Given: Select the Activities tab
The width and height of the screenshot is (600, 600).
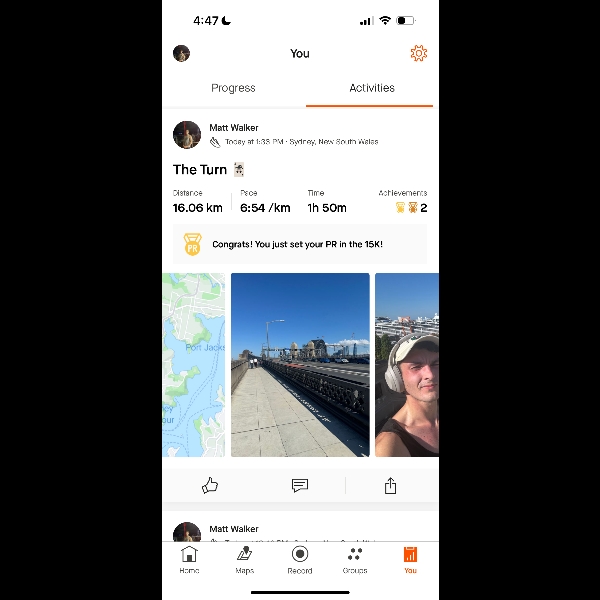Looking at the screenshot, I should 371,88.
